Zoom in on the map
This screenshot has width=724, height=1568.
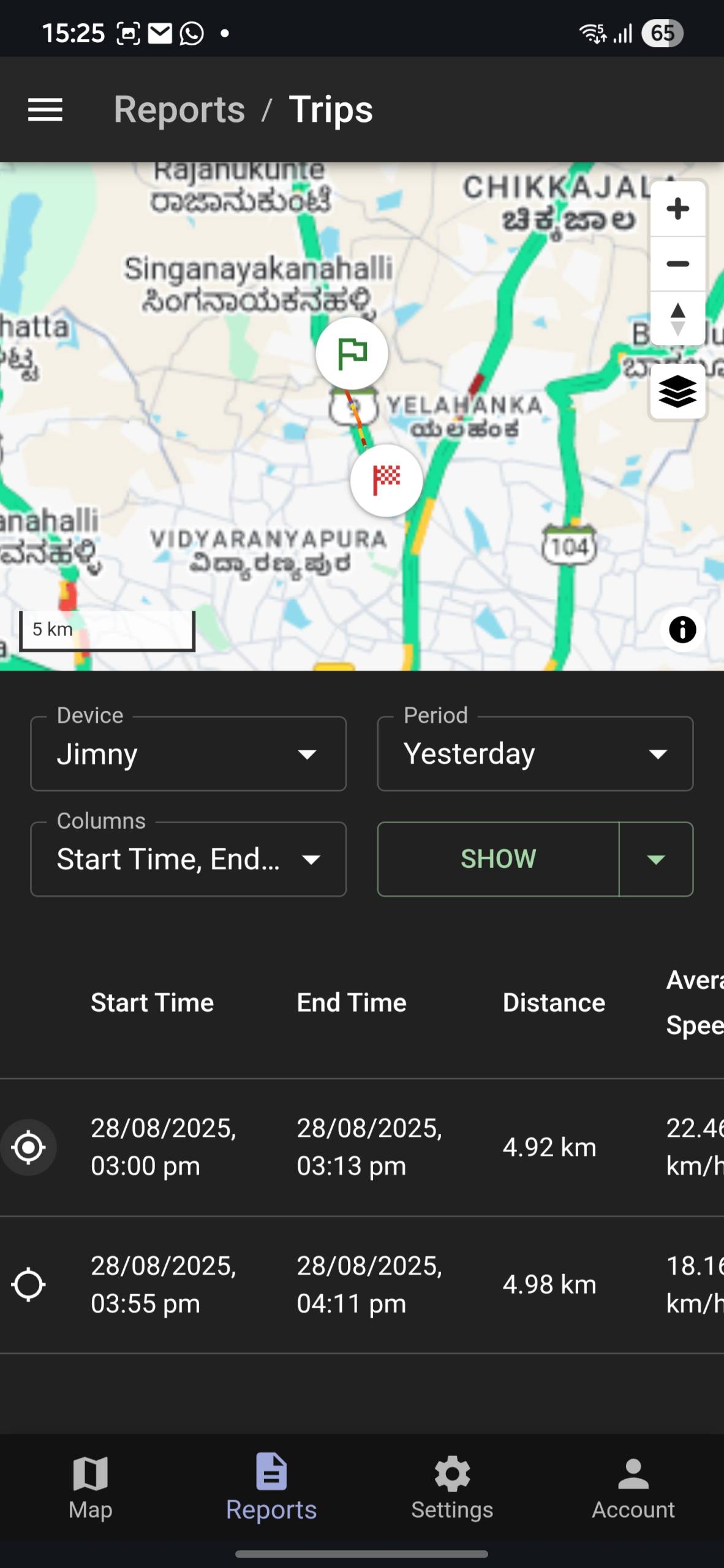(x=677, y=209)
